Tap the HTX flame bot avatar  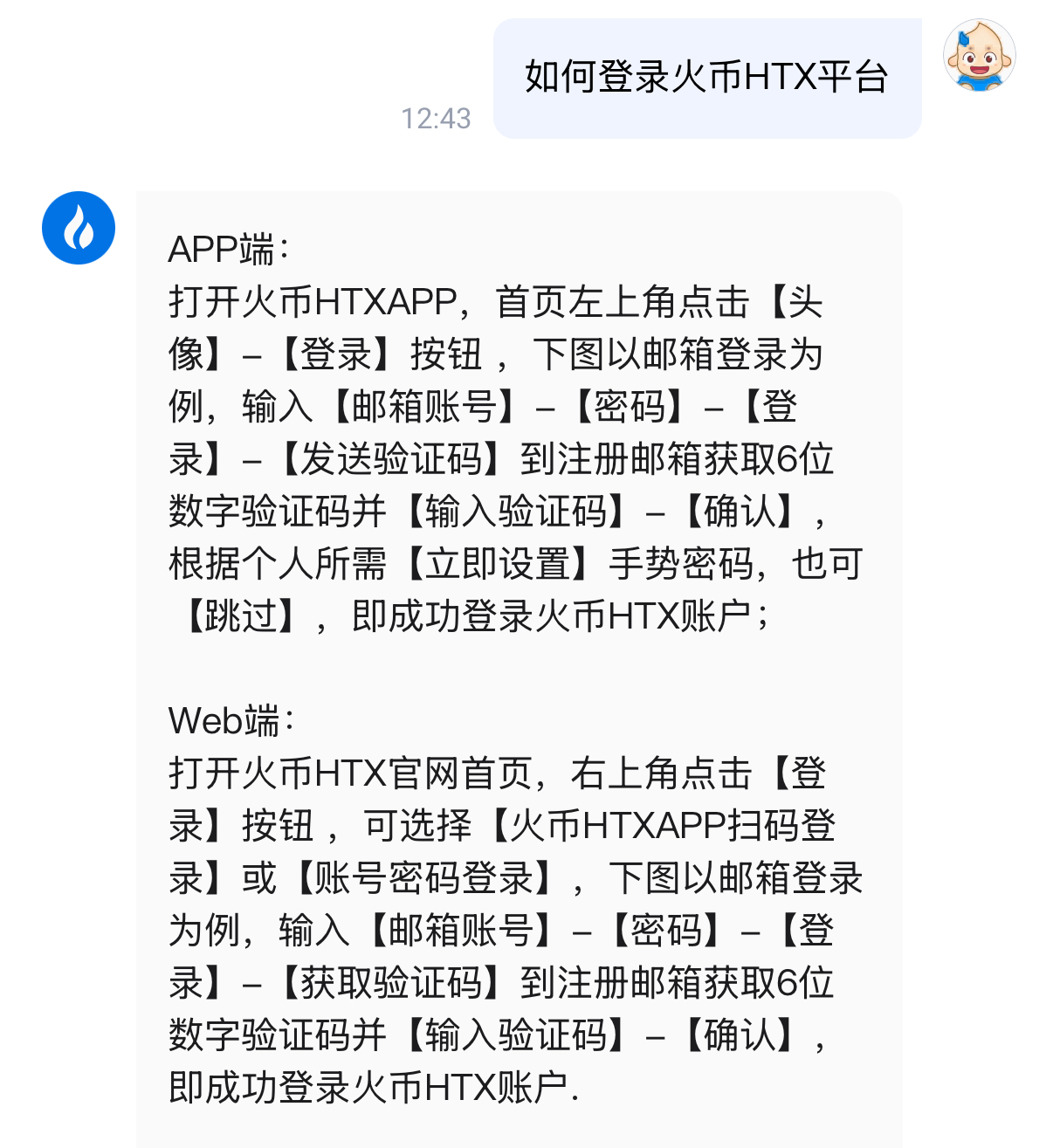click(x=79, y=228)
